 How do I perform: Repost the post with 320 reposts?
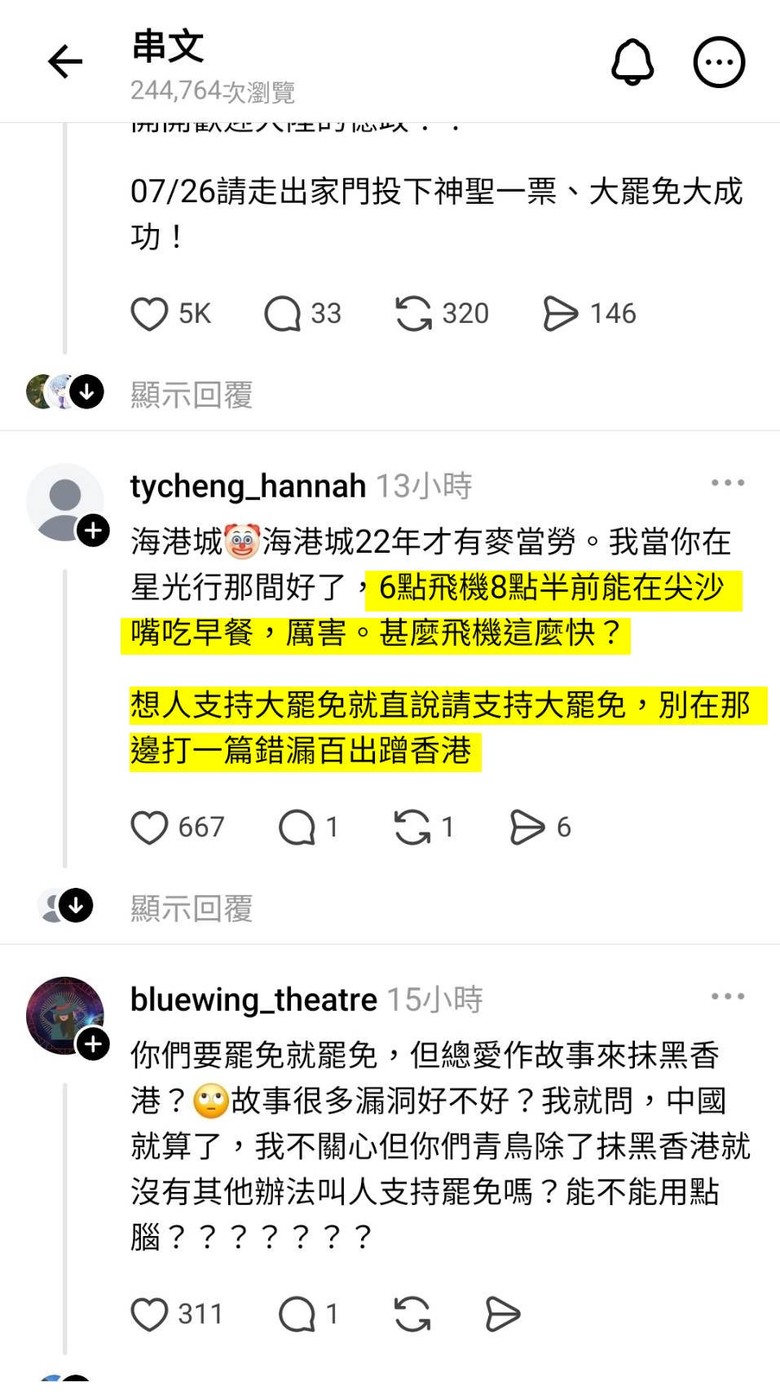pos(413,314)
